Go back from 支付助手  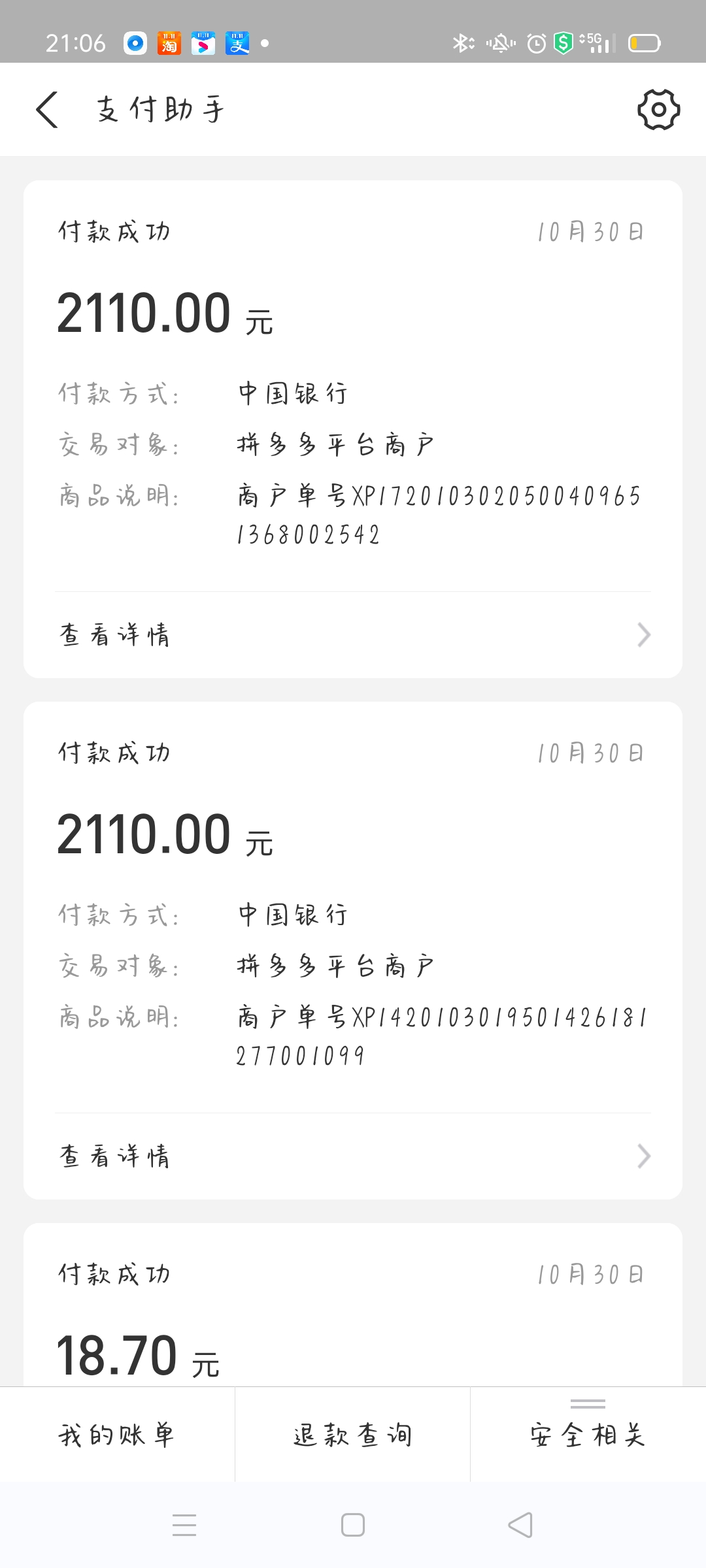click(x=47, y=110)
